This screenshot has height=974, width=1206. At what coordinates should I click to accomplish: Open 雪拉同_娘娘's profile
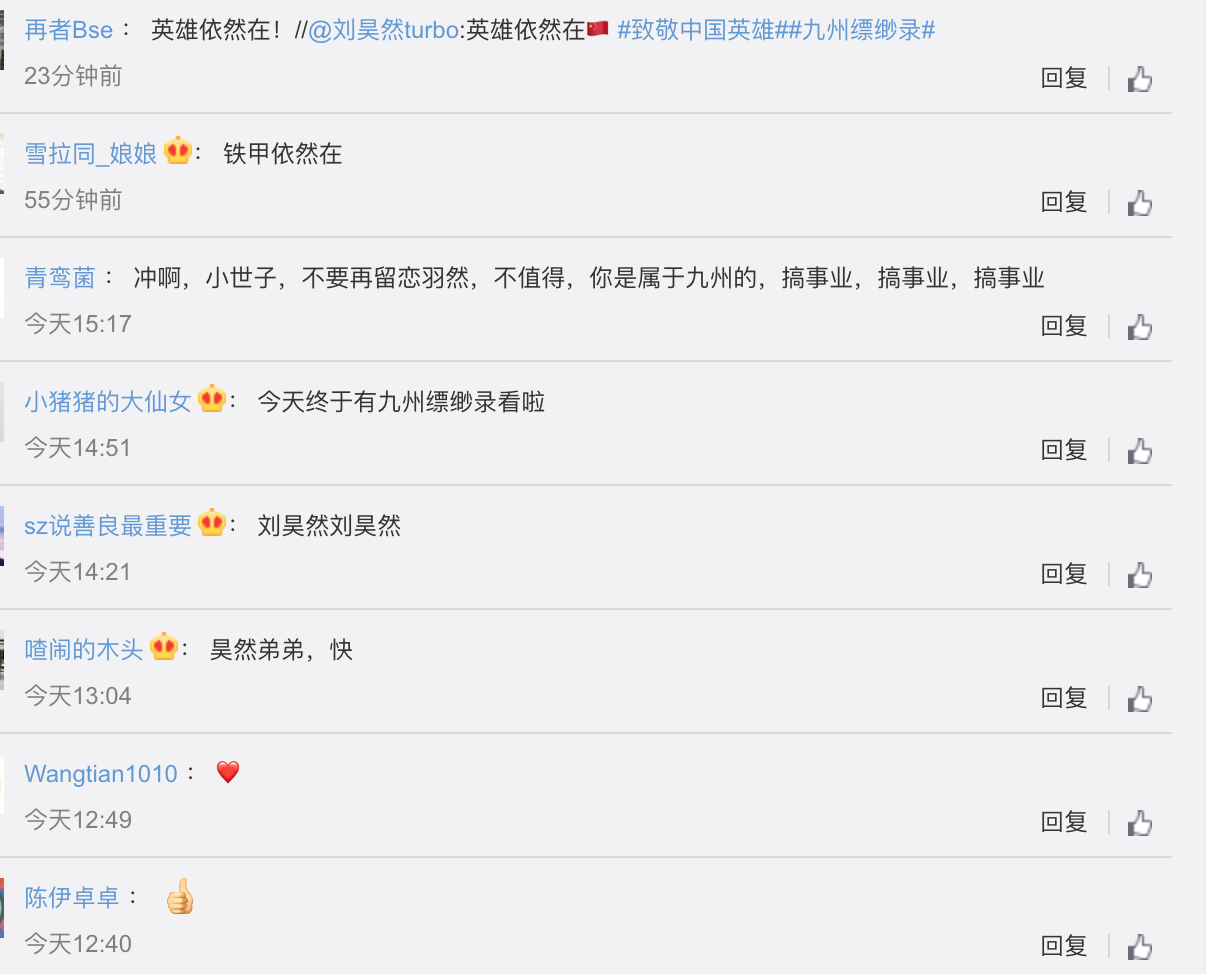tap(91, 153)
